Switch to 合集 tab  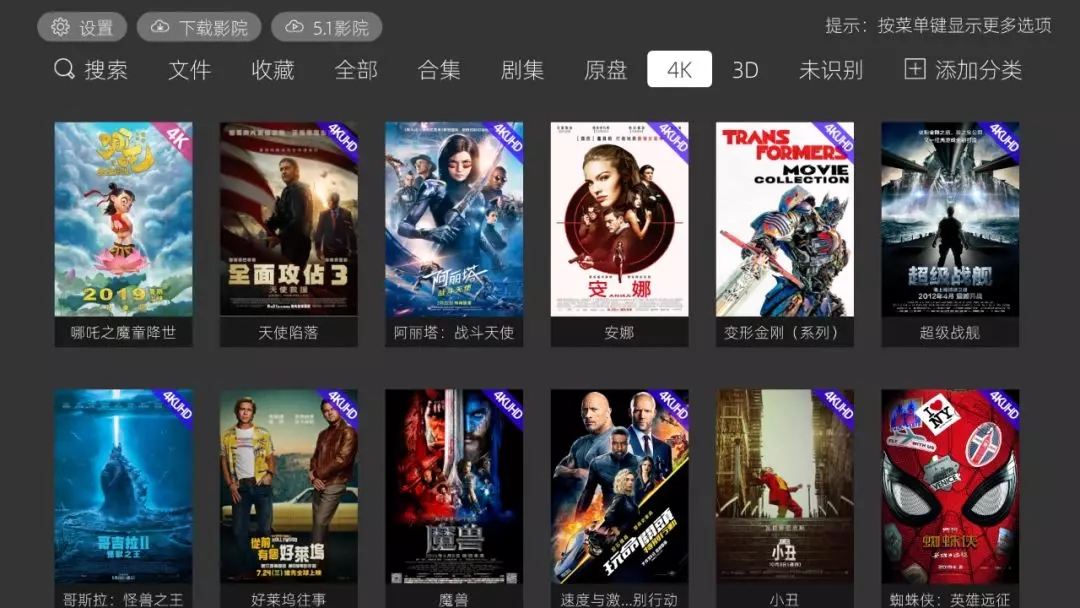pos(439,70)
